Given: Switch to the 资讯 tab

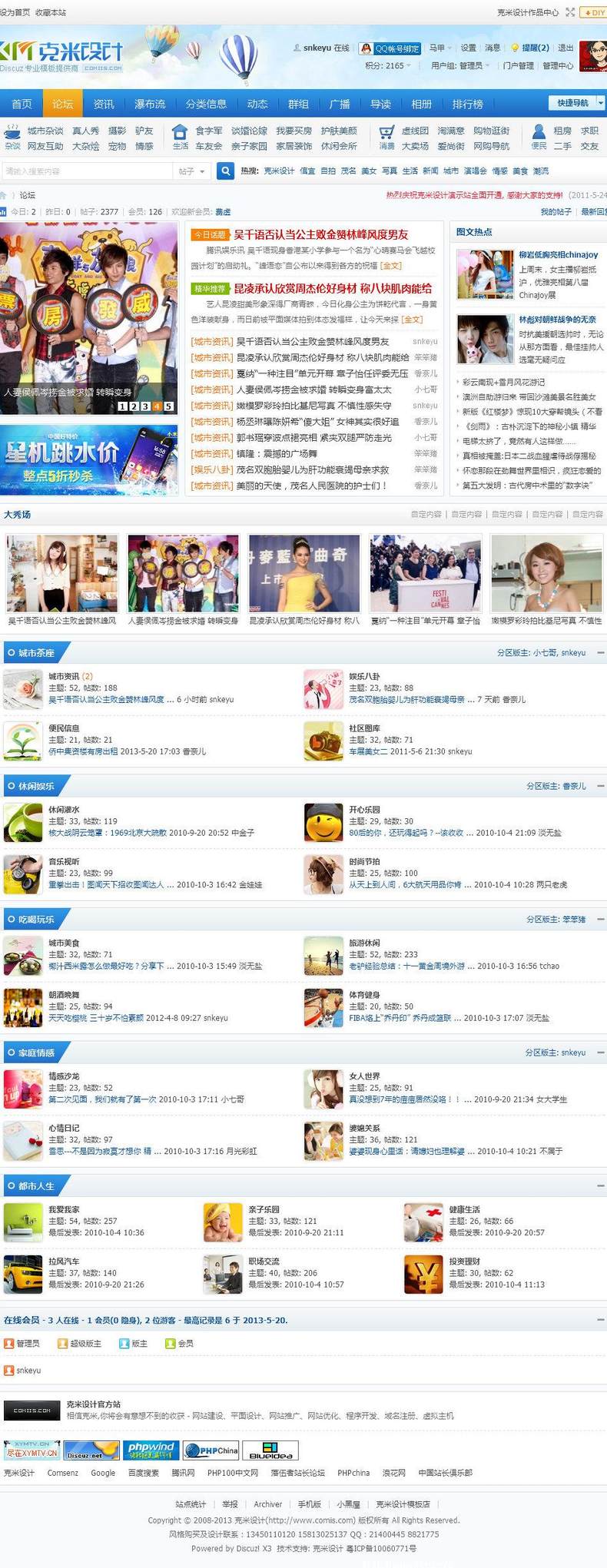Looking at the screenshot, I should point(104,104).
